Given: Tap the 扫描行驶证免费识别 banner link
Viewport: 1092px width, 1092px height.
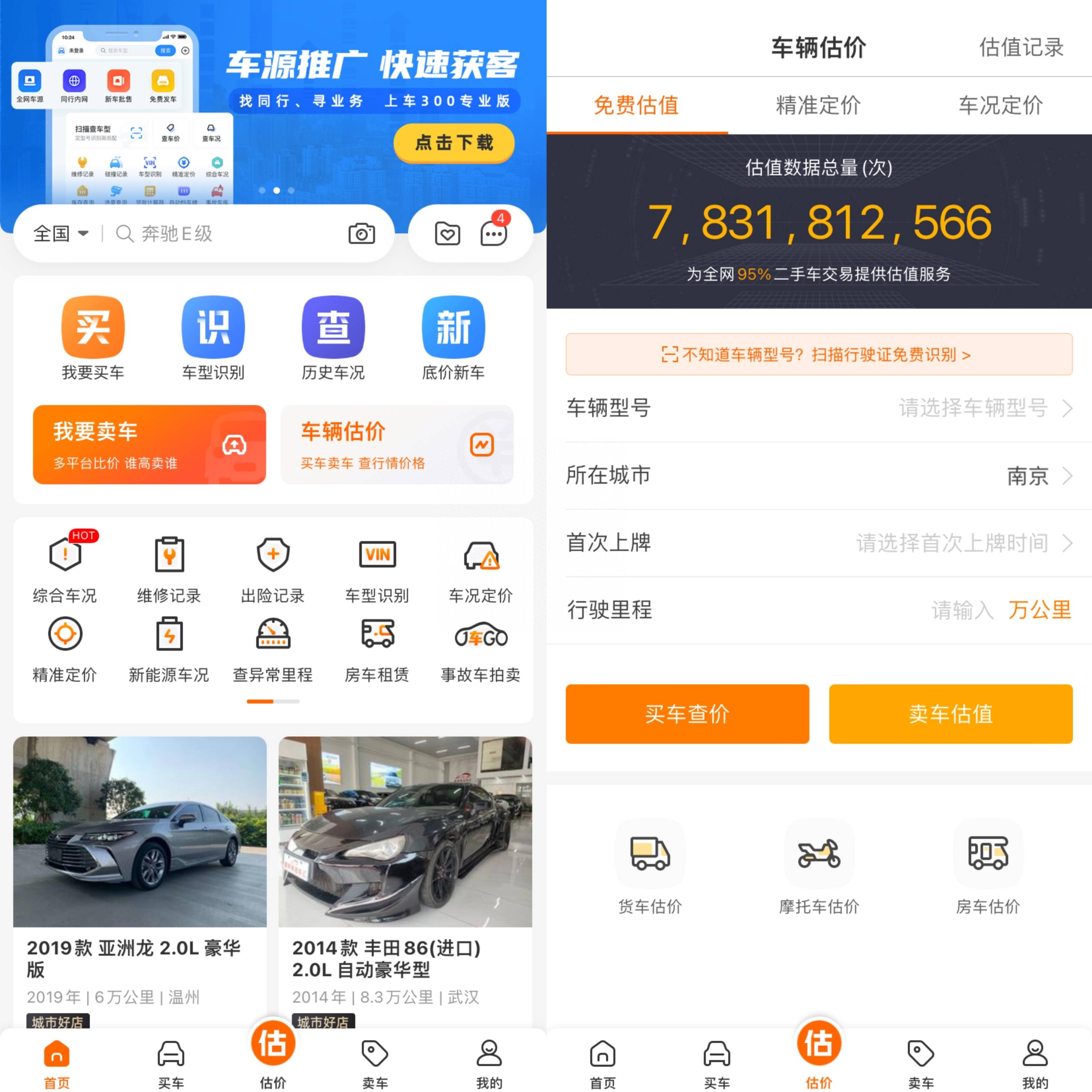Looking at the screenshot, I should 818,354.
